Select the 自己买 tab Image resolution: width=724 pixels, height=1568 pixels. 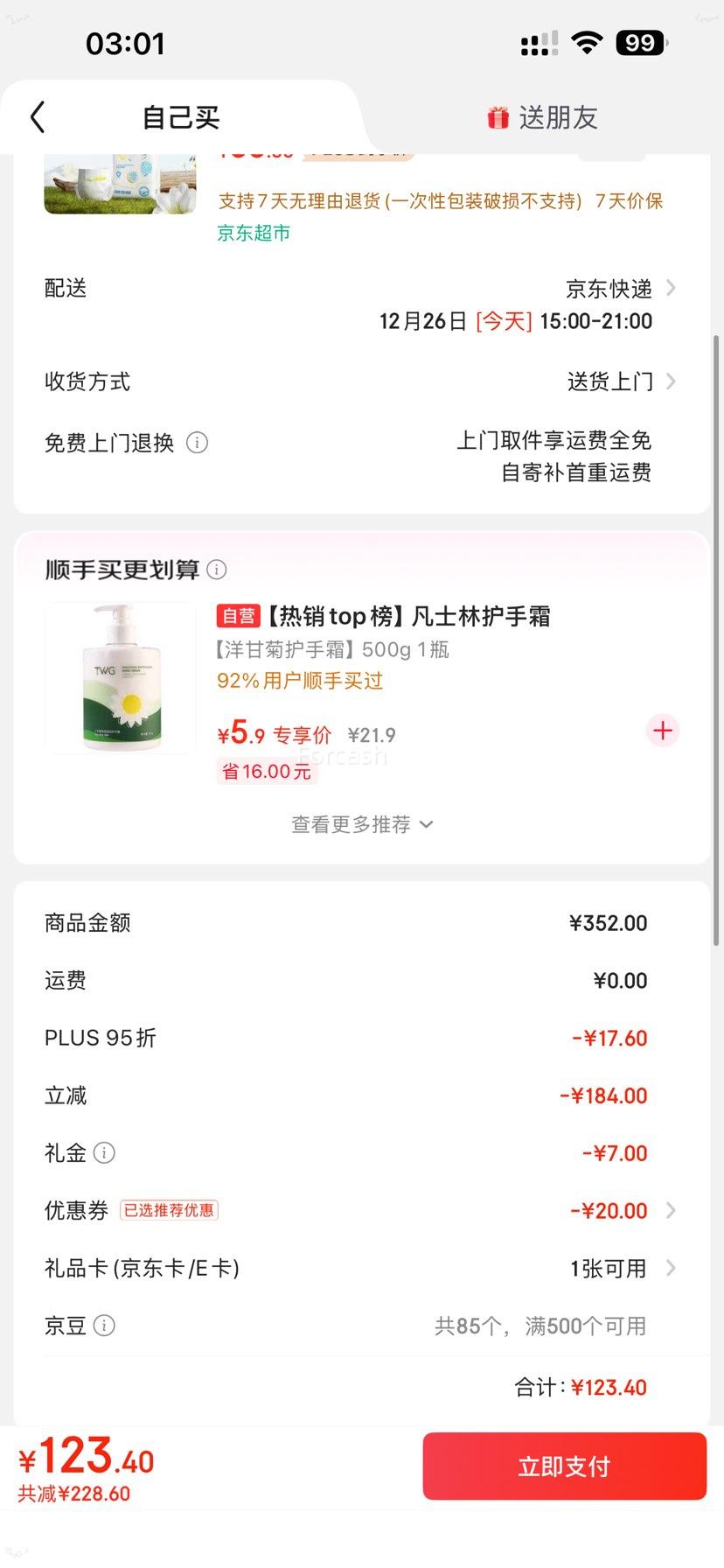[x=179, y=117]
